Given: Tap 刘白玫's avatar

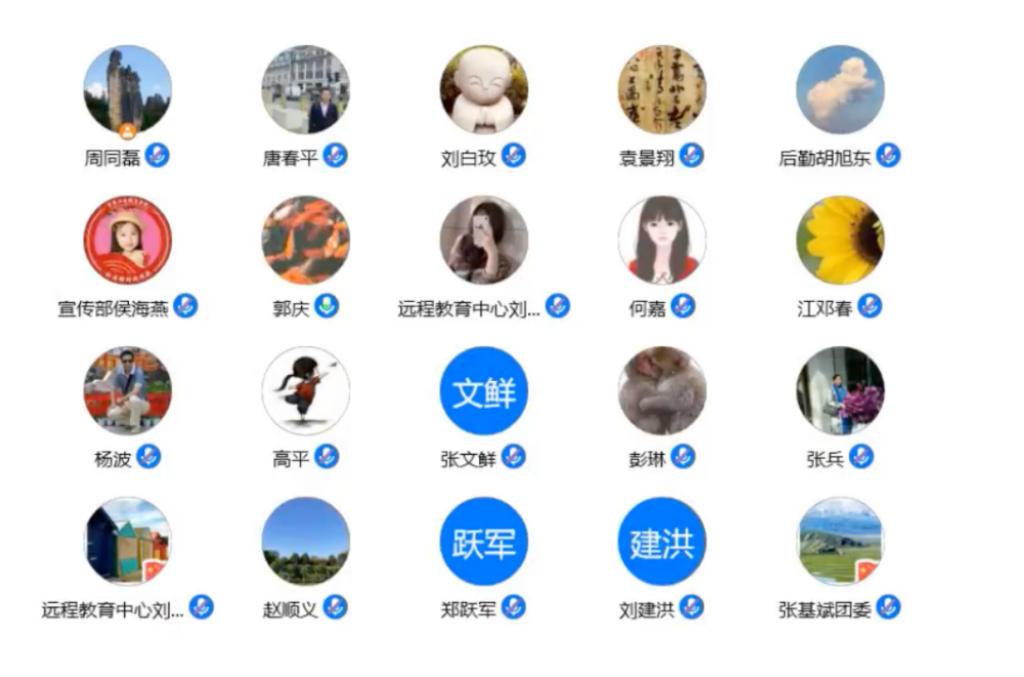Looking at the screenshot, I should pos(483,90).
